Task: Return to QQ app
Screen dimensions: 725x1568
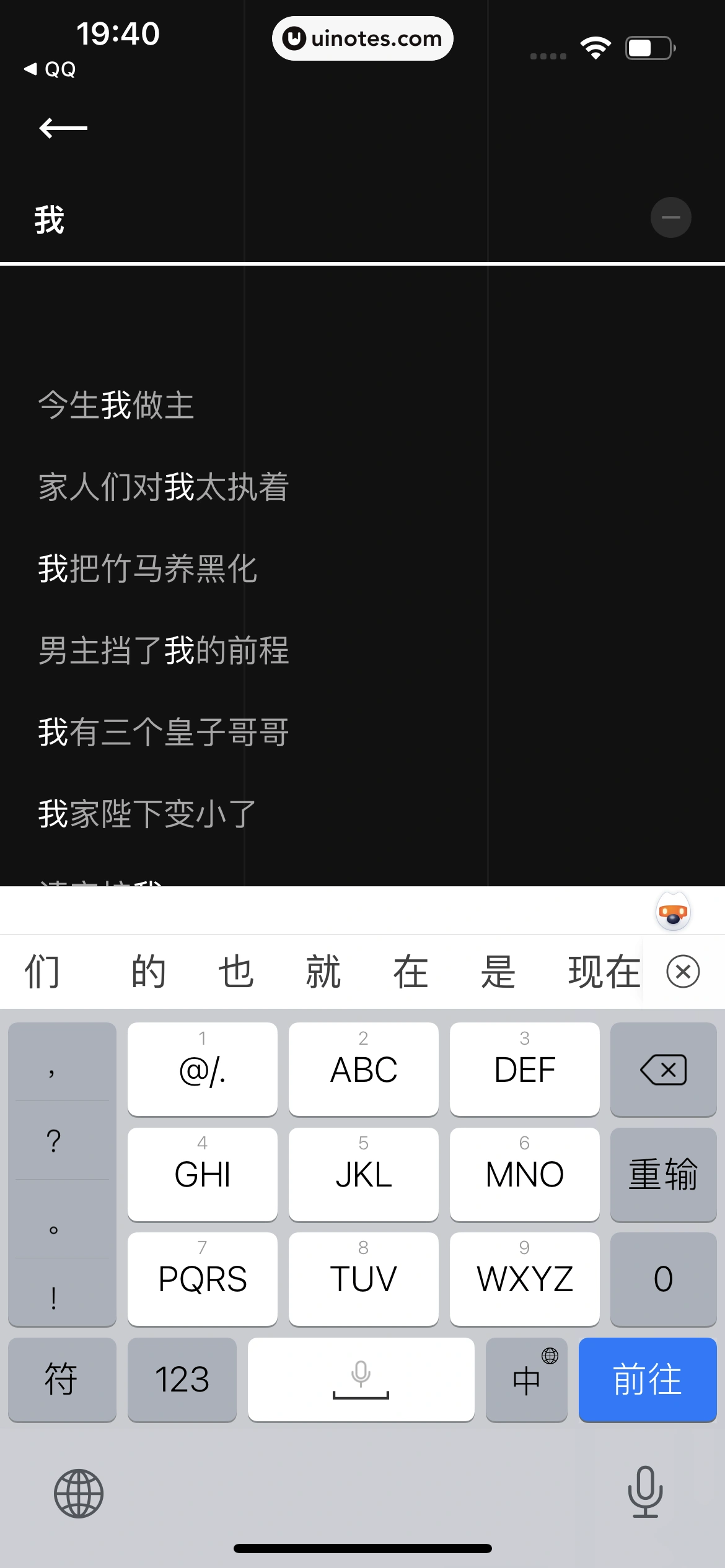Action: pos(50,69)
